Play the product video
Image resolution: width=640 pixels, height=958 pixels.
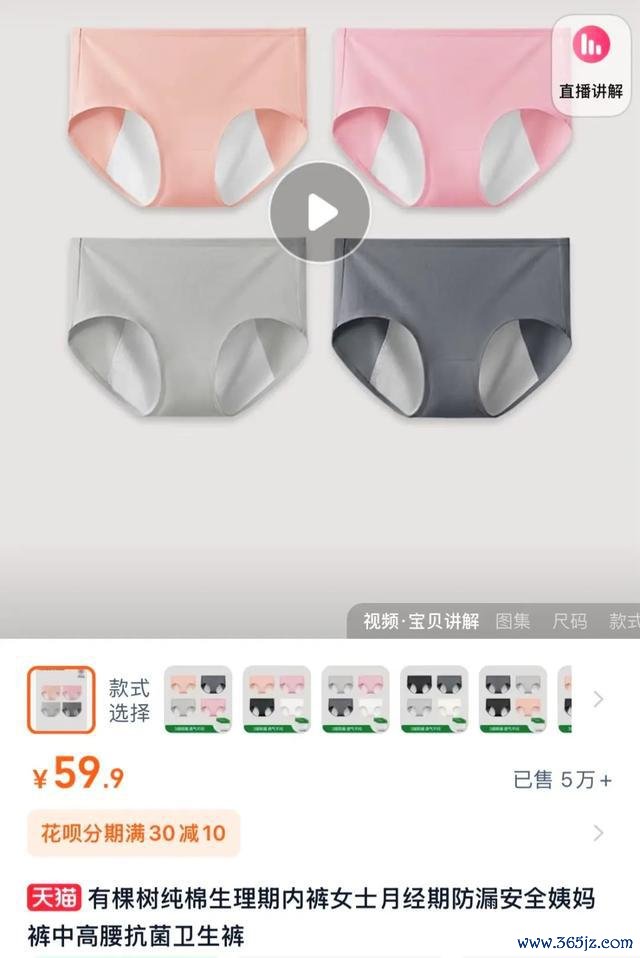pyautogui.click(x=320, y=212)
